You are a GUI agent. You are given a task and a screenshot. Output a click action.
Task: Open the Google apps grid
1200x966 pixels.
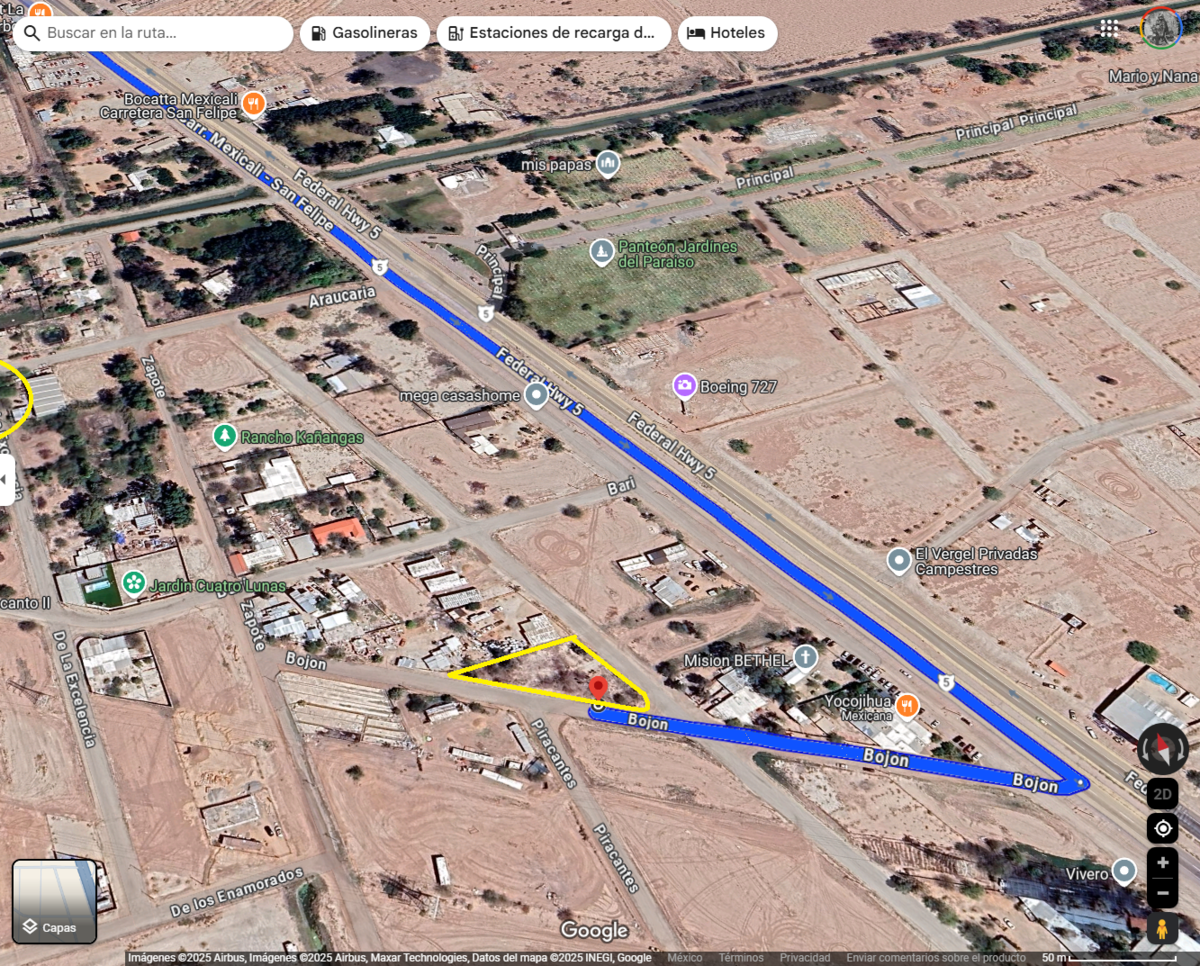(x=1109, y=28)
